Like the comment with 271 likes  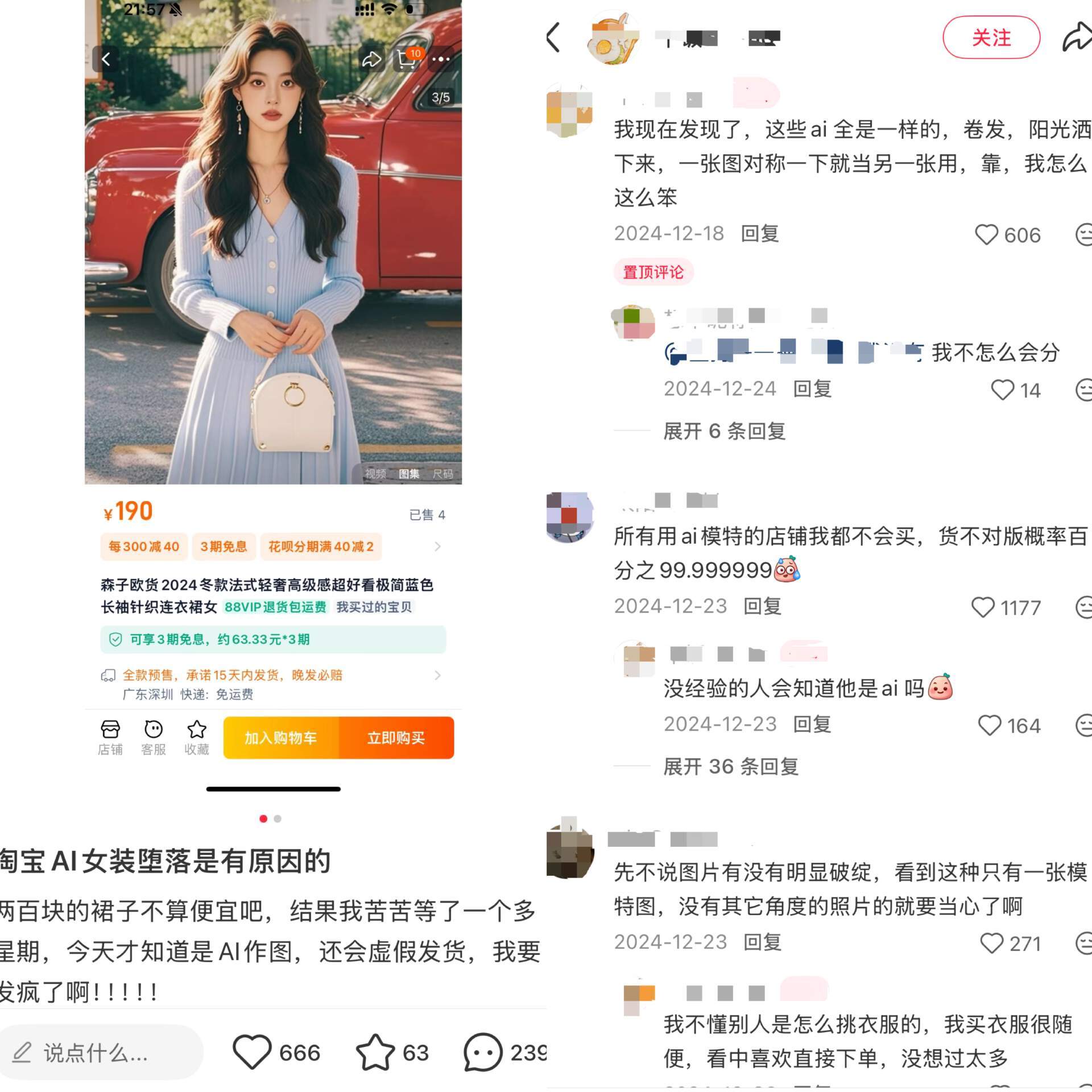[x=991, y=943]
